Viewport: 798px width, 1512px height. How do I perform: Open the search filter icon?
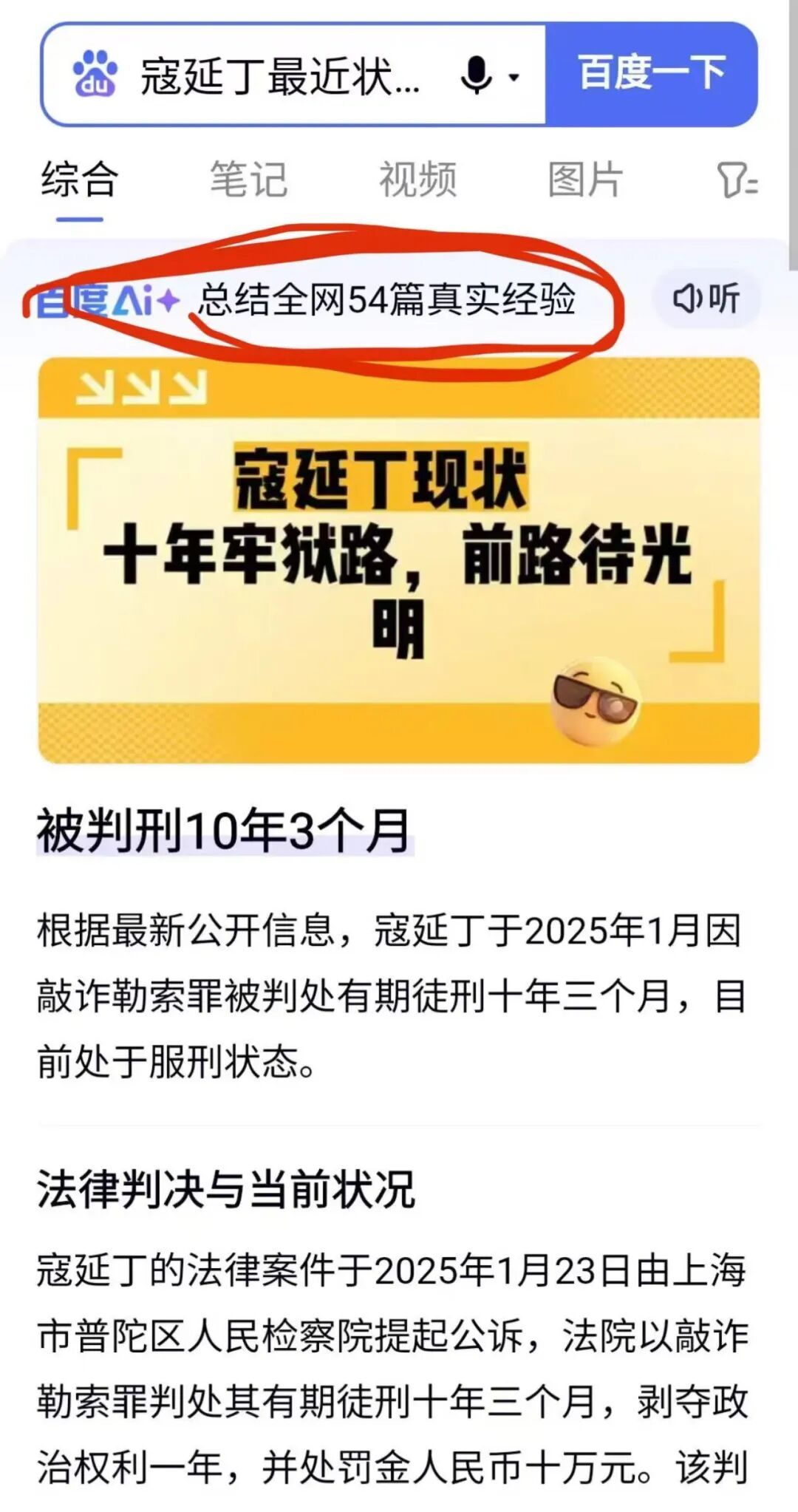736,180
